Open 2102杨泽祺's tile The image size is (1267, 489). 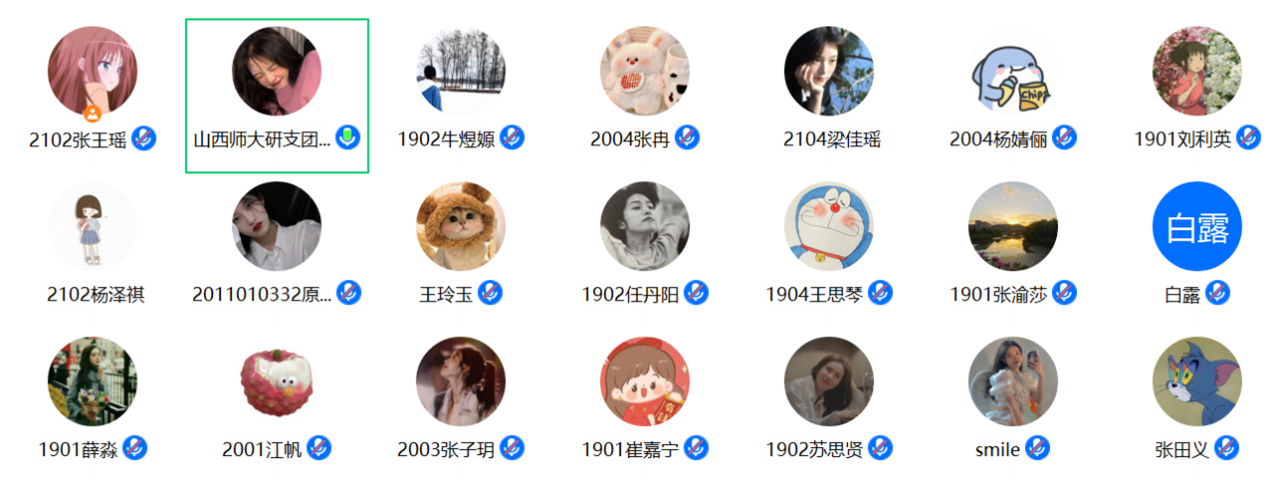point(92,227)
